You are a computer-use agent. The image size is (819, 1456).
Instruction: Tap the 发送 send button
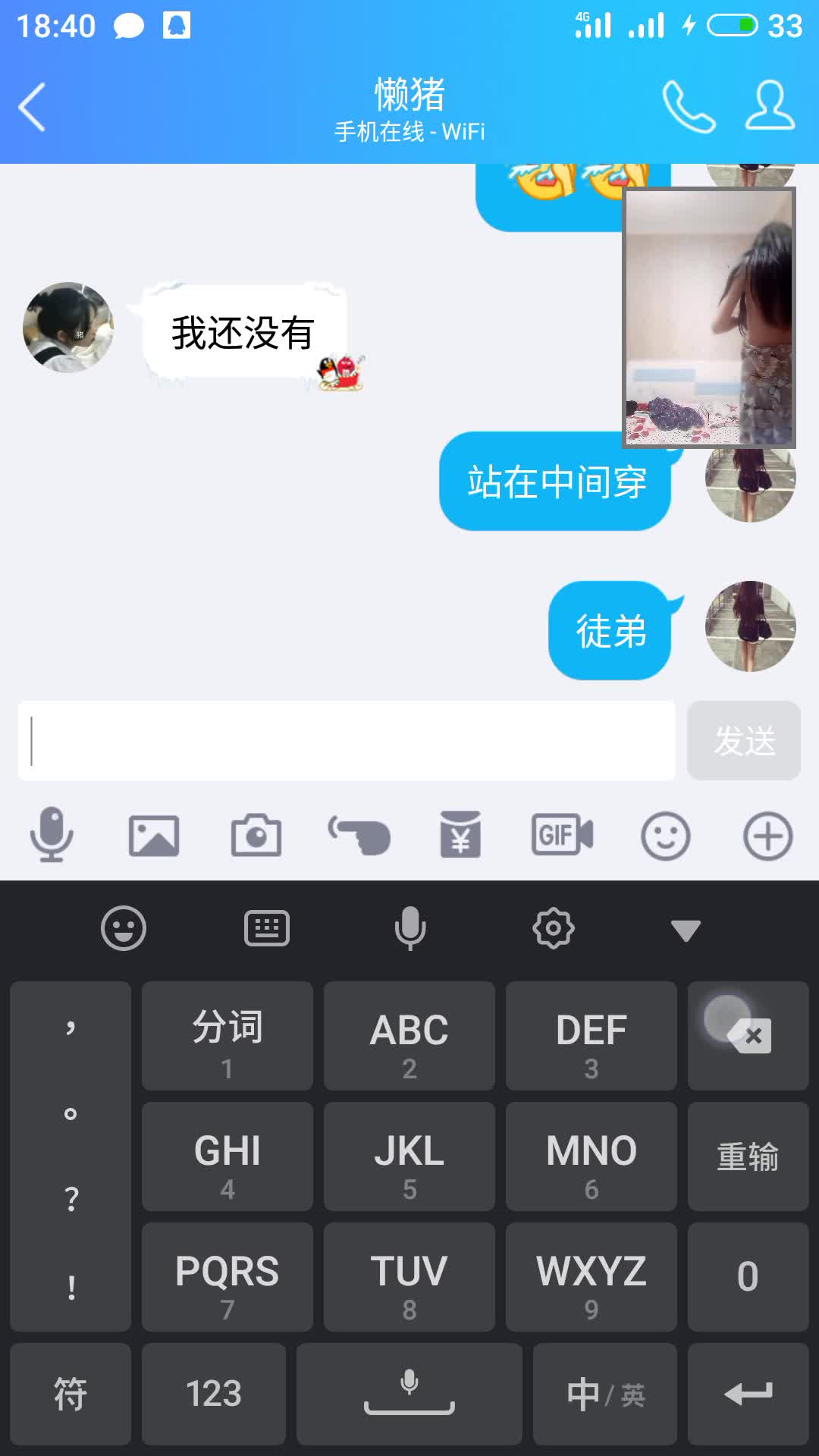coord(743,740)
